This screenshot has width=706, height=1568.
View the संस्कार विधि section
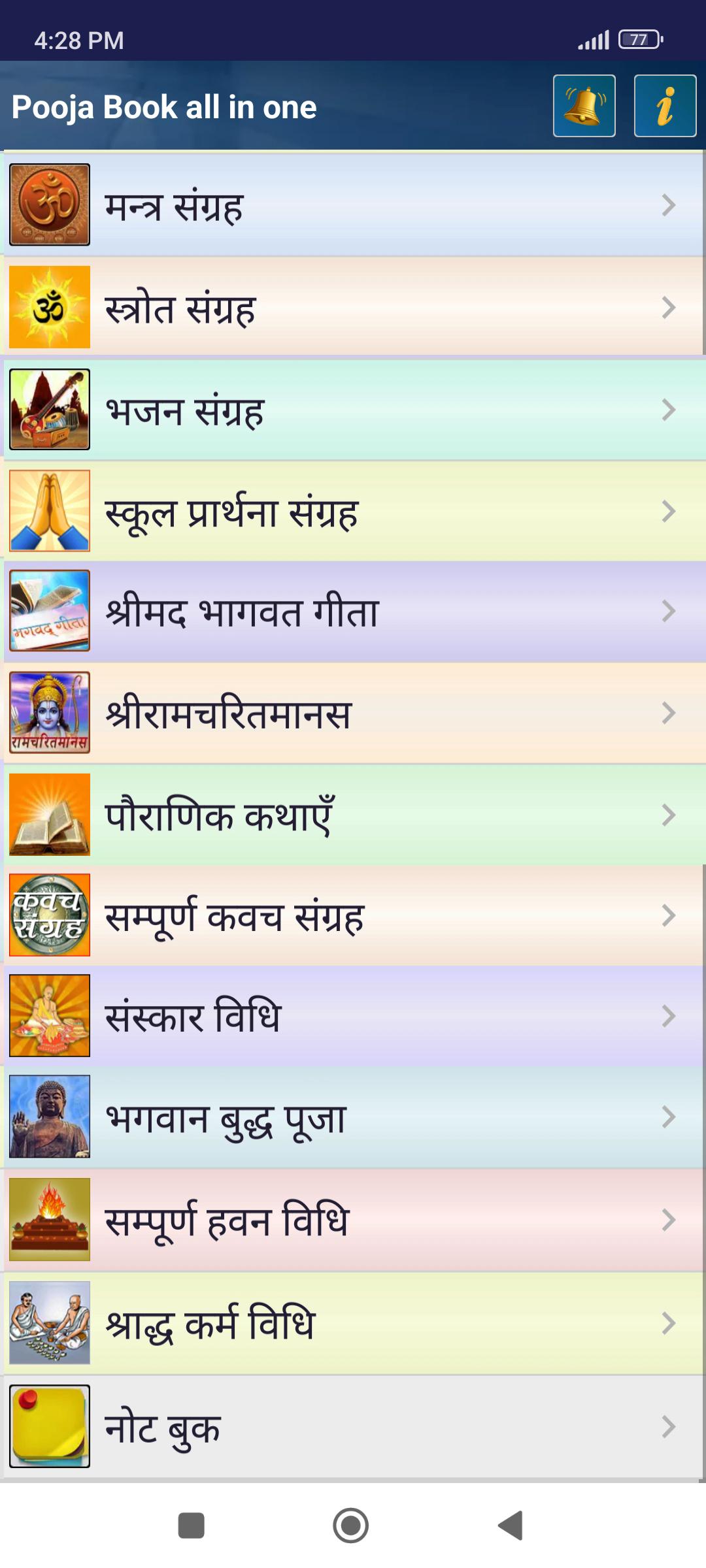(353, 1016)
